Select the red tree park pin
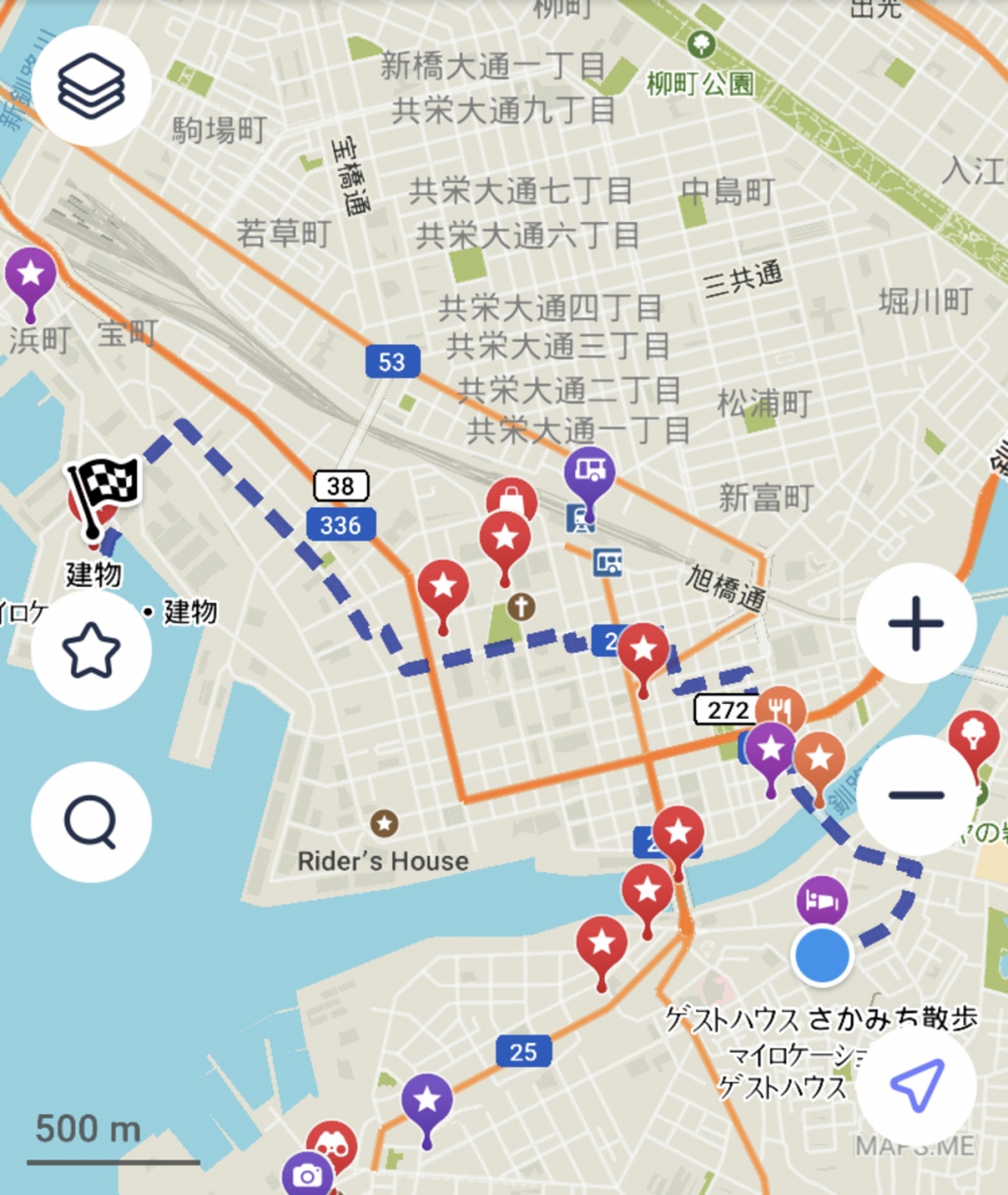1008x1195 pixels. point(973,733)
